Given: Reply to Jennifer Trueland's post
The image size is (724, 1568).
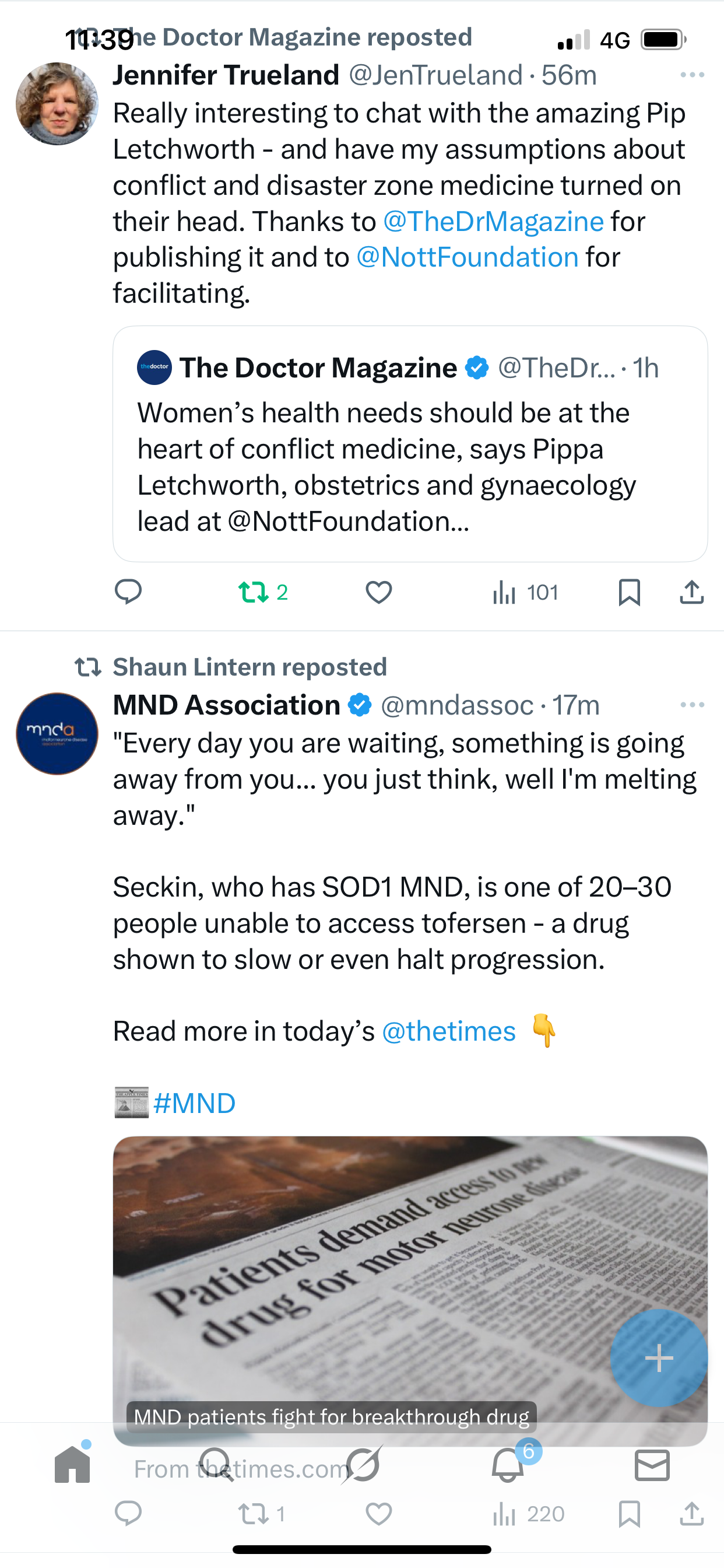Looking at the screenshot, I should click(x=128, y=591).
